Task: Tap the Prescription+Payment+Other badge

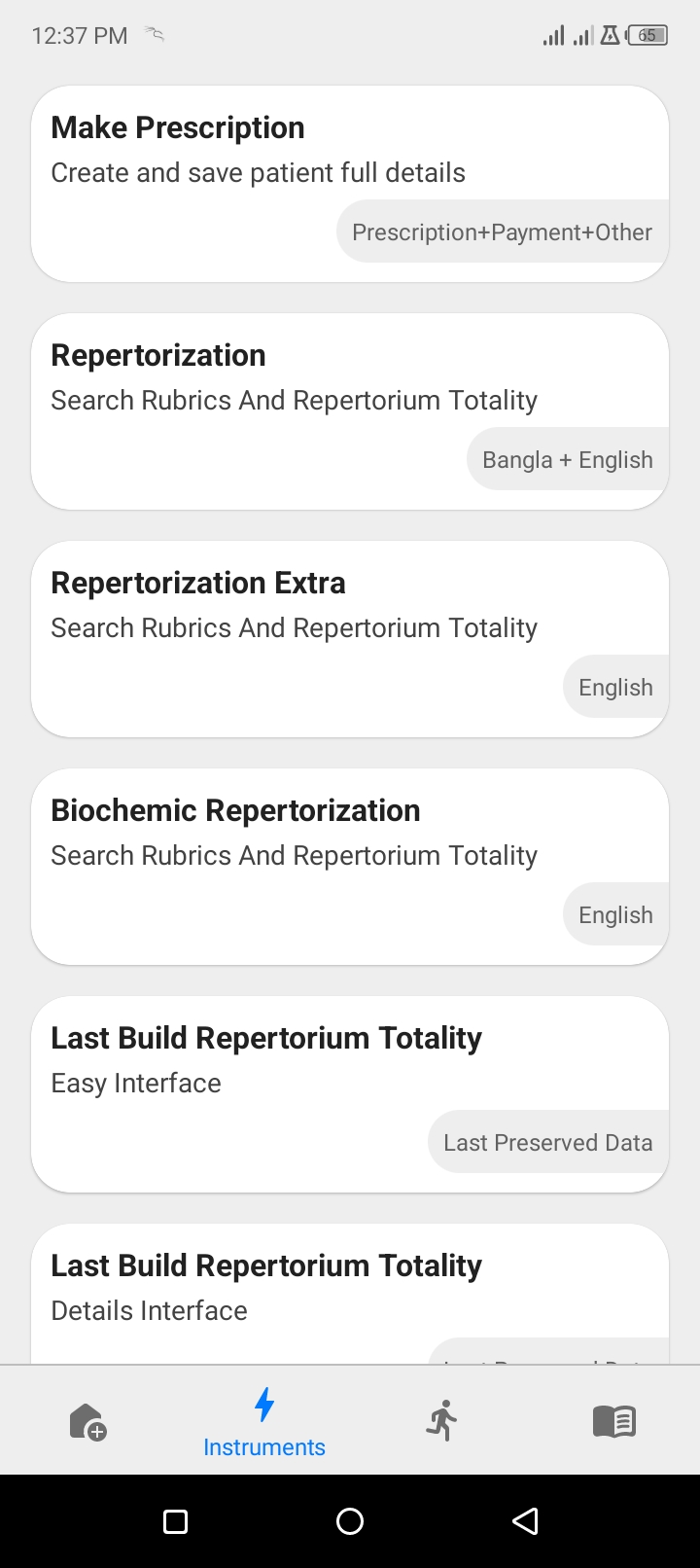Action: (502, 232)
